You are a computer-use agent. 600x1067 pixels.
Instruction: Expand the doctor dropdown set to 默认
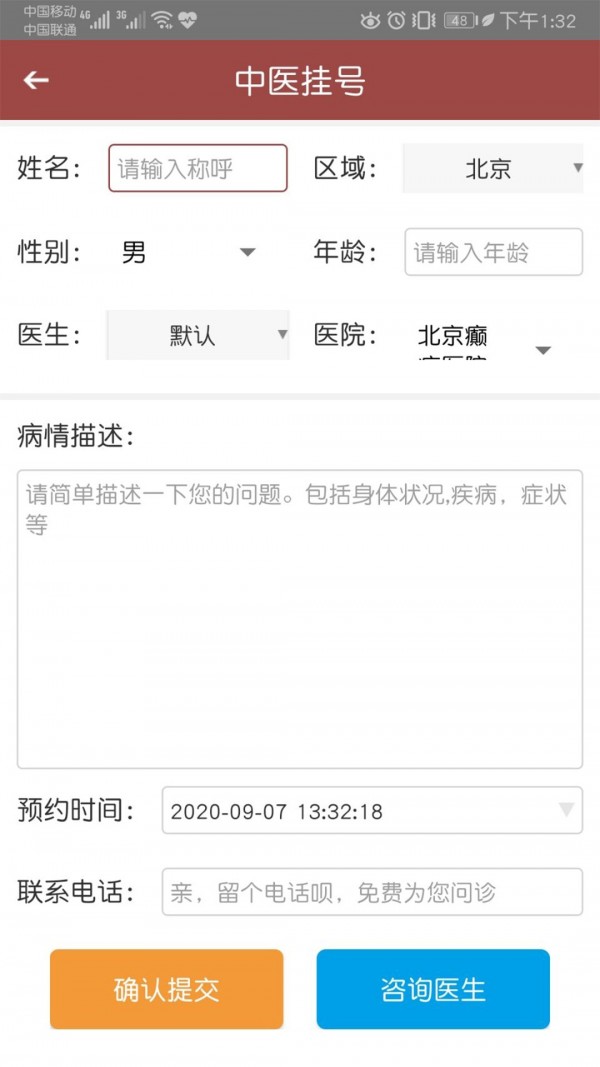[198, 335]
